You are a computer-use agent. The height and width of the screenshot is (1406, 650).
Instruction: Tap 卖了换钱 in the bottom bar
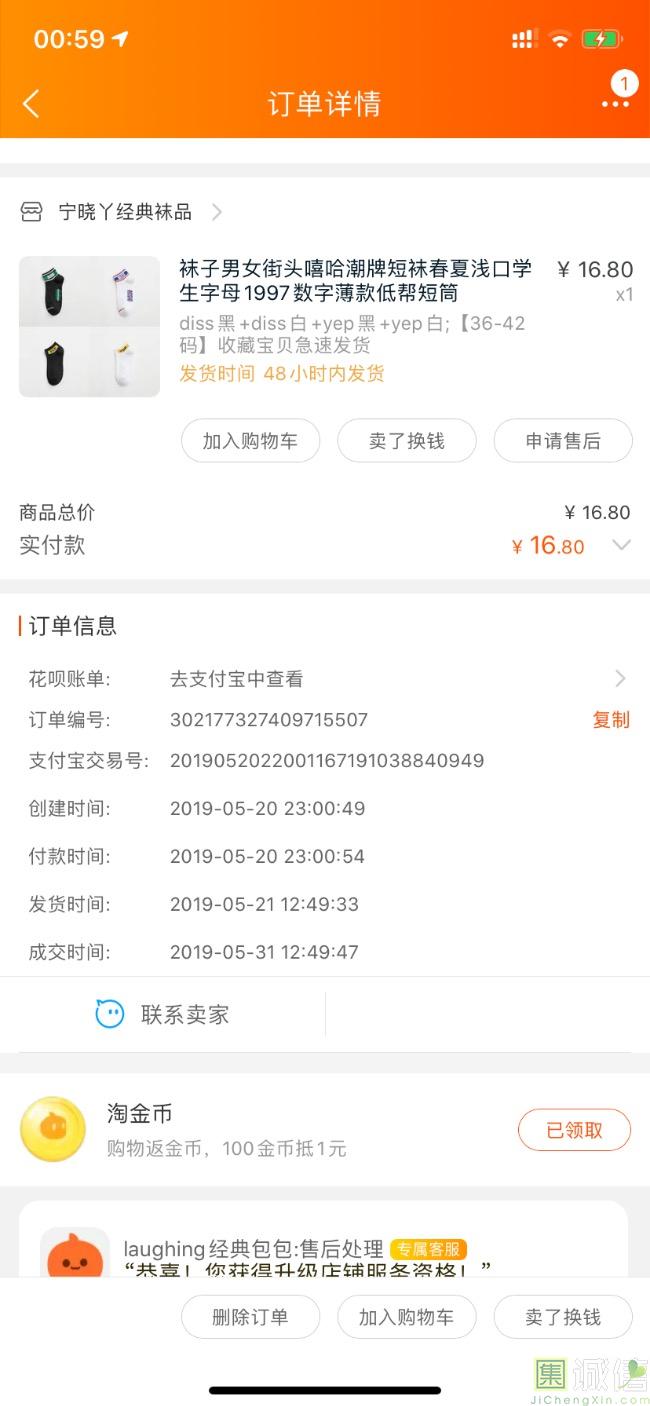click(x=563, y=1317)
